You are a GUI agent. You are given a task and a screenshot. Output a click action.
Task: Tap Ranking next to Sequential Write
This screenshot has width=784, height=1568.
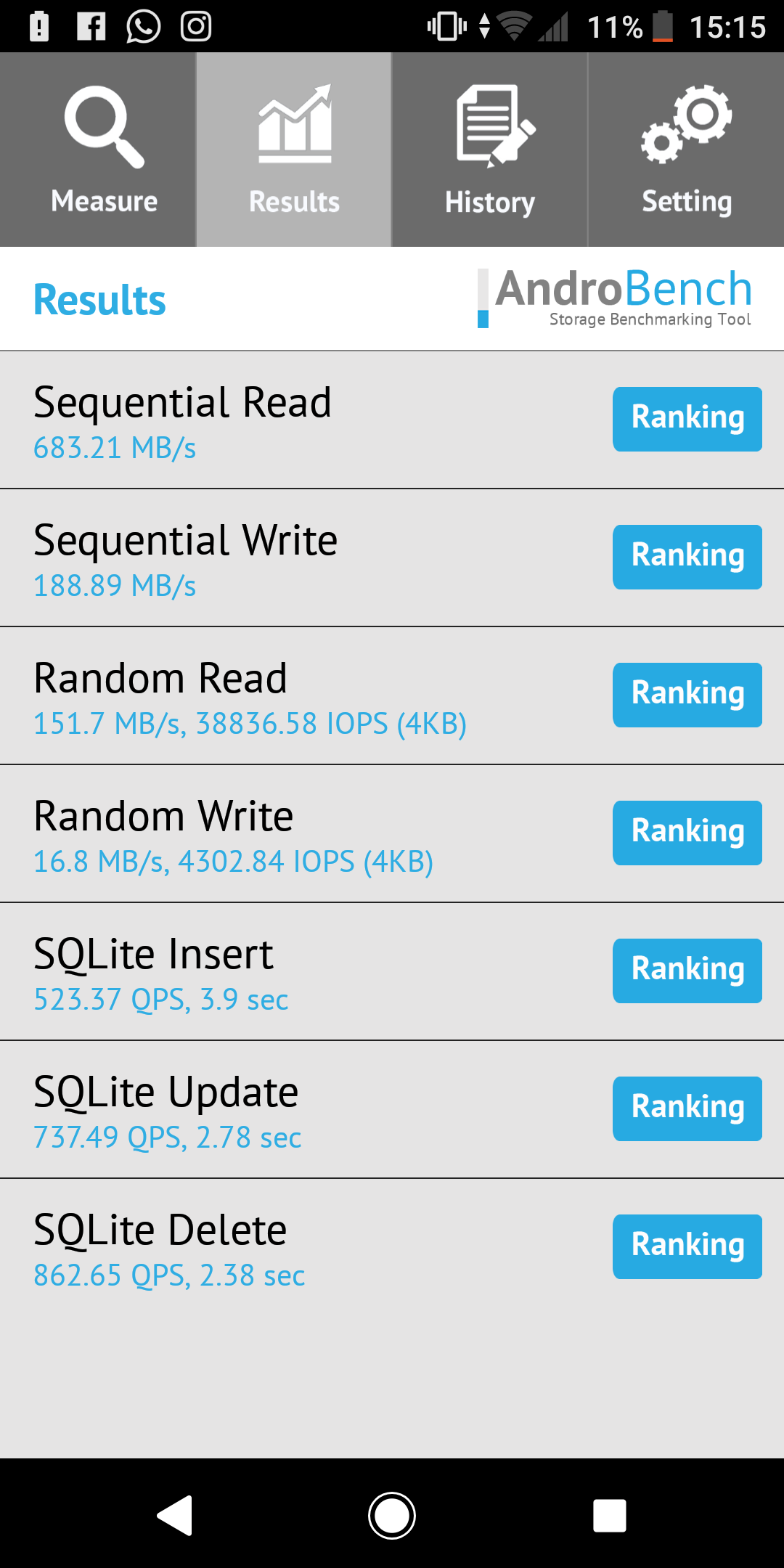click(687, 557)
